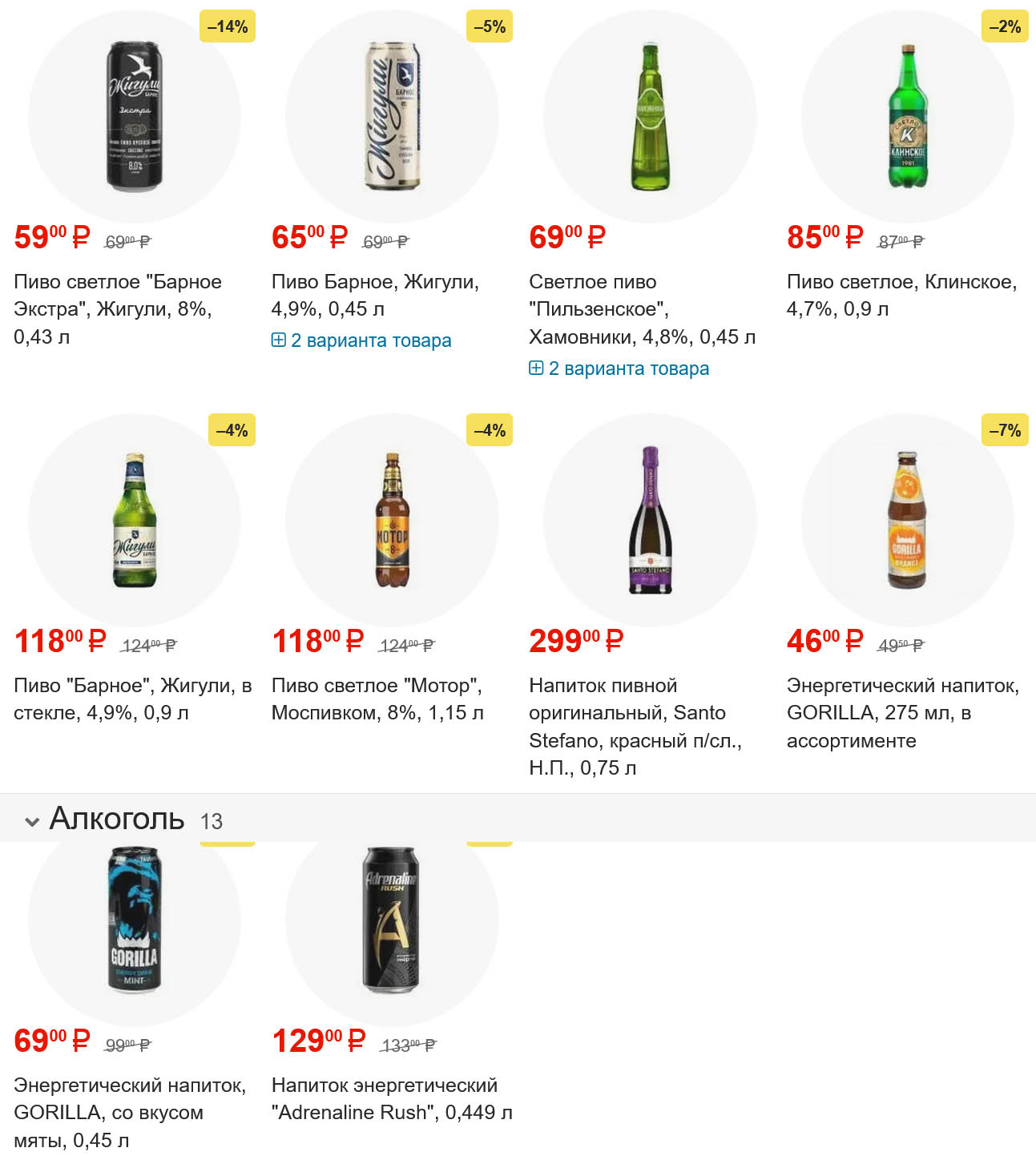Open Пиво светлое "Барное Экстра" Жигули product
This screenshot has height=1156, width=1036.
(117, 308)
